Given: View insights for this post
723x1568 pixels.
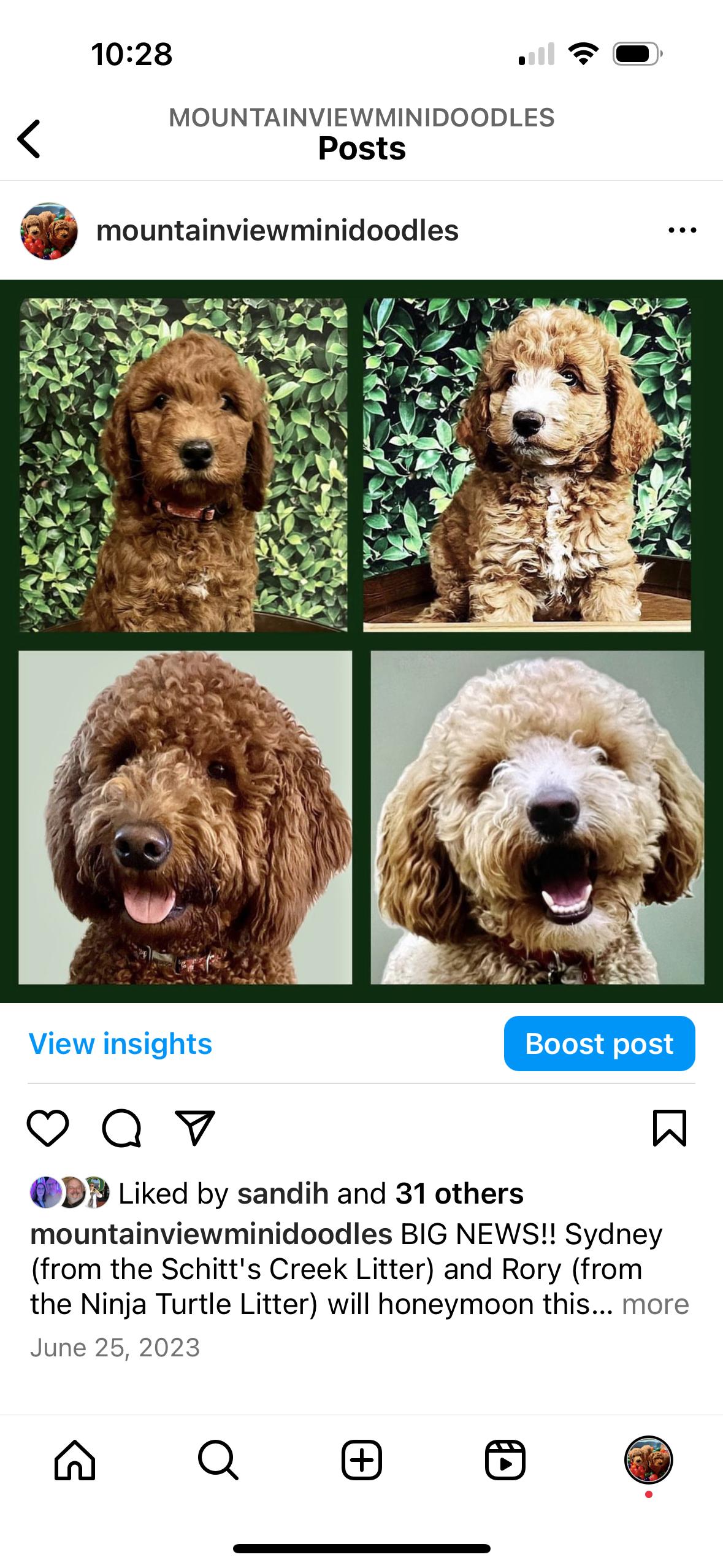Looking at the screenshot, I should pos(120,1043).
